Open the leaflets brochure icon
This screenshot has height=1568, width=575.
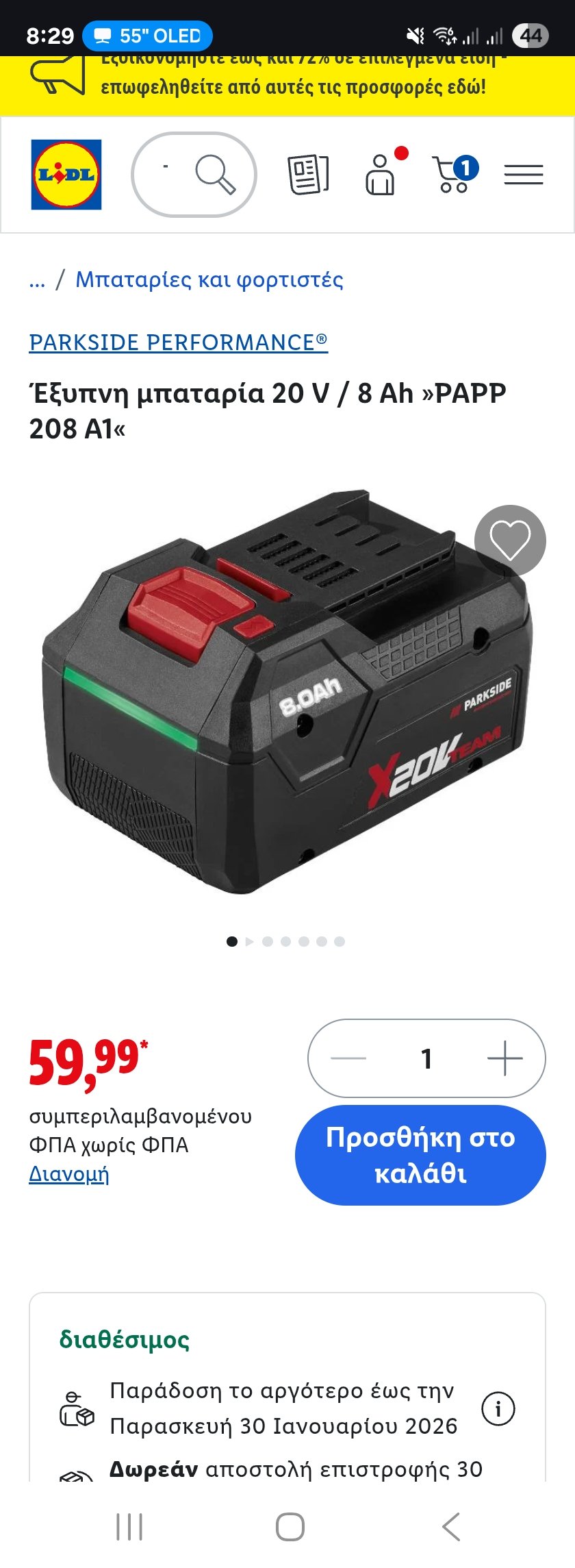click(x=308, y=175)
